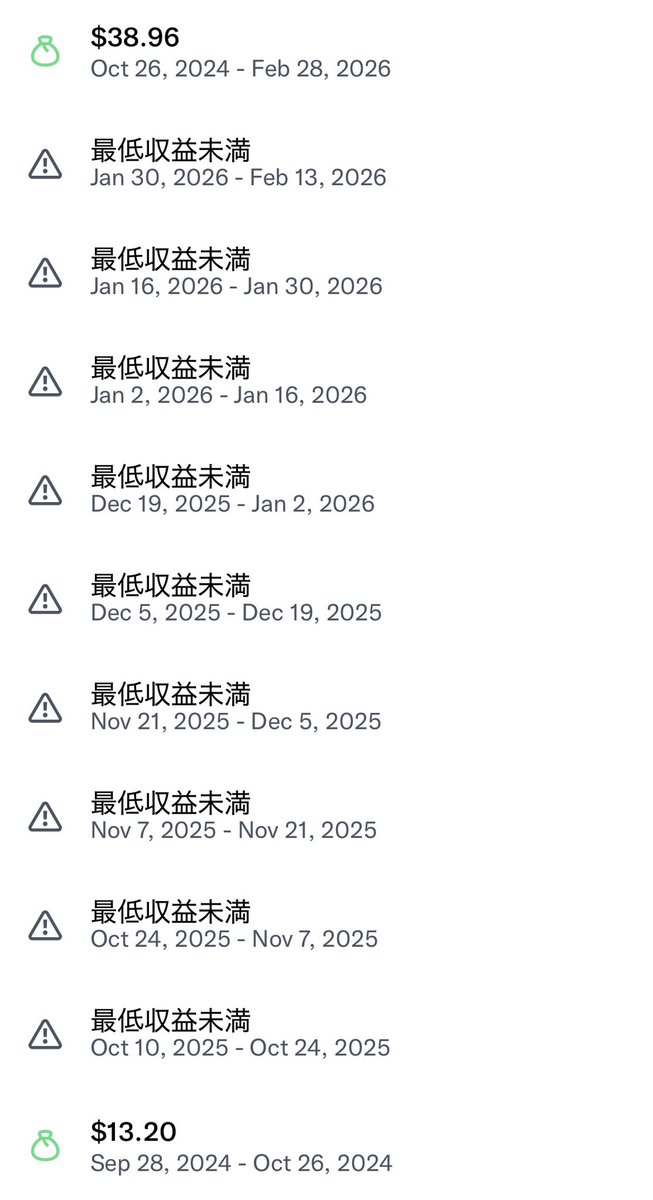Open the Dec 19, 2025 - Jan 2, 2026 entry
This screenshot has width=653, height=1200.
(x=232, y=490)
